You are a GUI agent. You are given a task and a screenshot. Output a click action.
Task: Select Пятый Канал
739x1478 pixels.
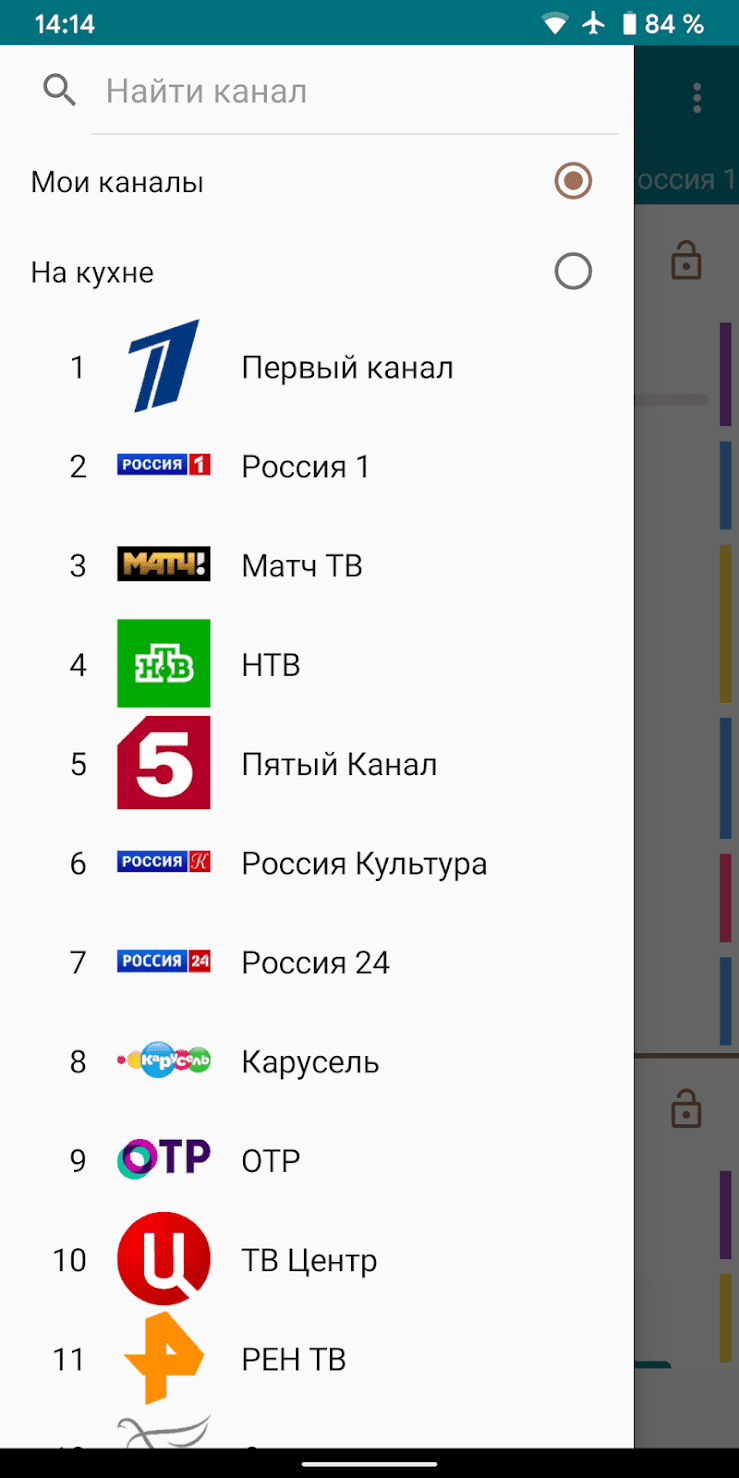(x=338, y=765)
